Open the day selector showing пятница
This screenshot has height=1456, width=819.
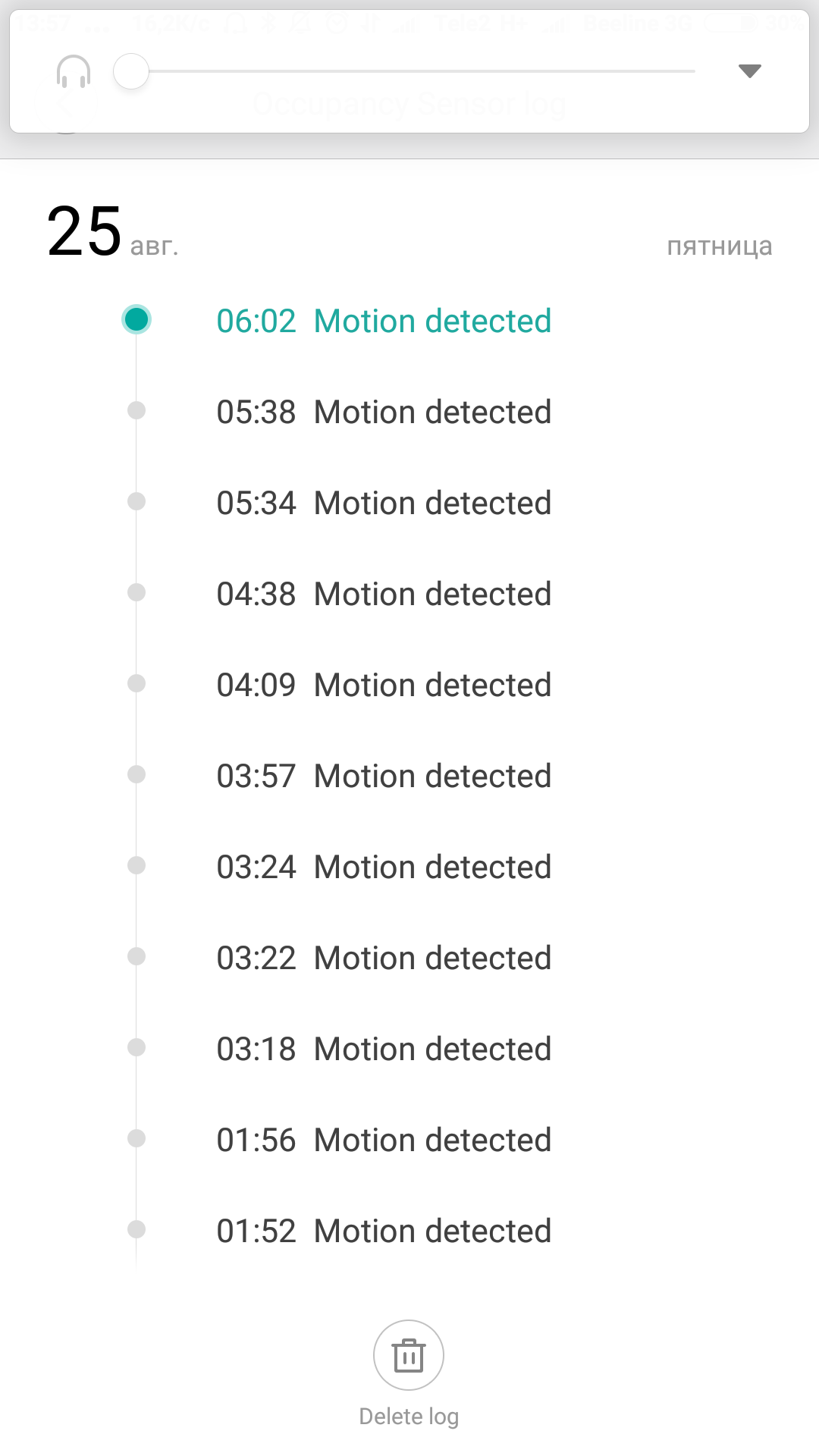[x=719, y=245]
